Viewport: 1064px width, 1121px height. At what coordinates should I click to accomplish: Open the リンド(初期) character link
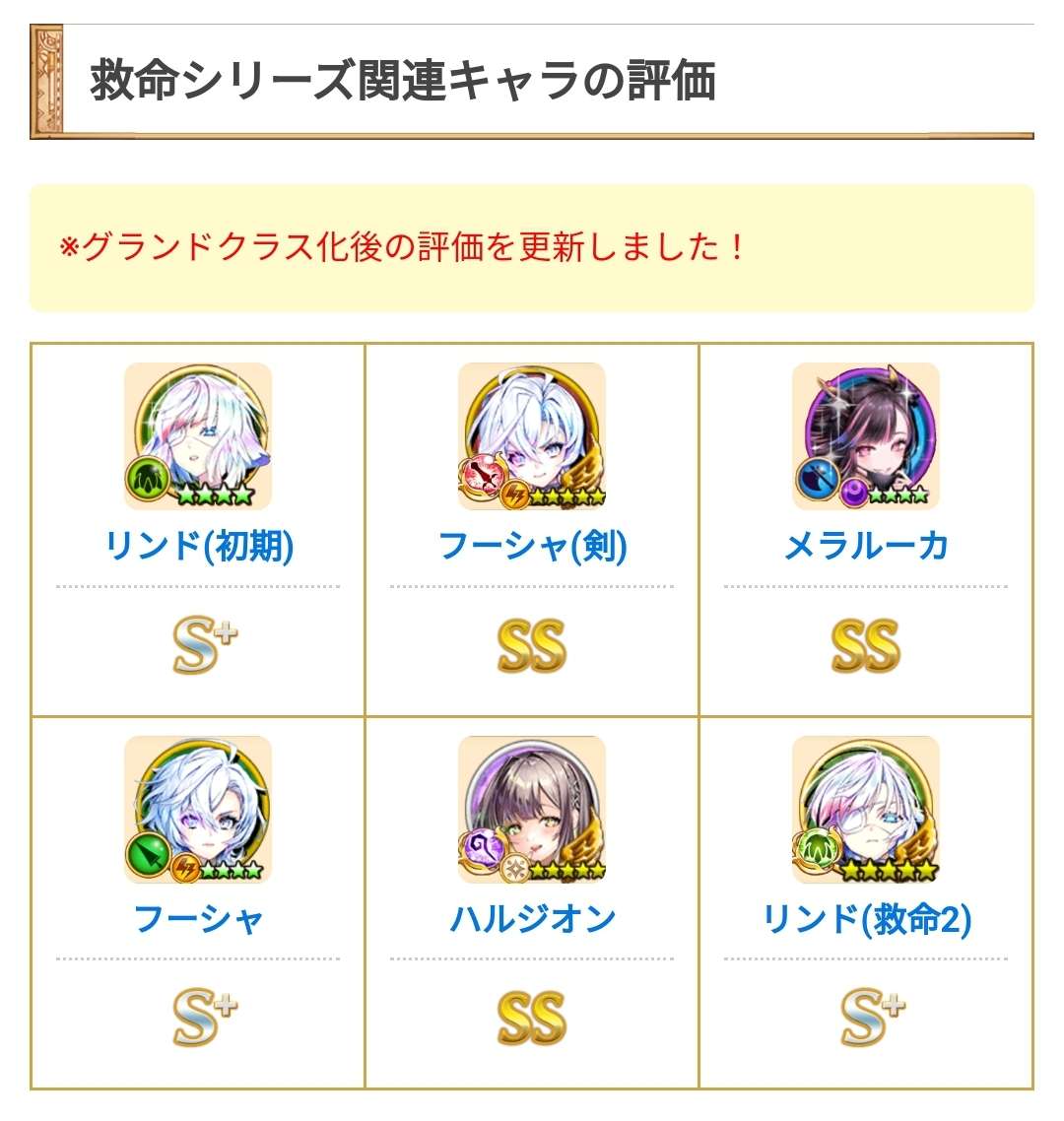199,546
